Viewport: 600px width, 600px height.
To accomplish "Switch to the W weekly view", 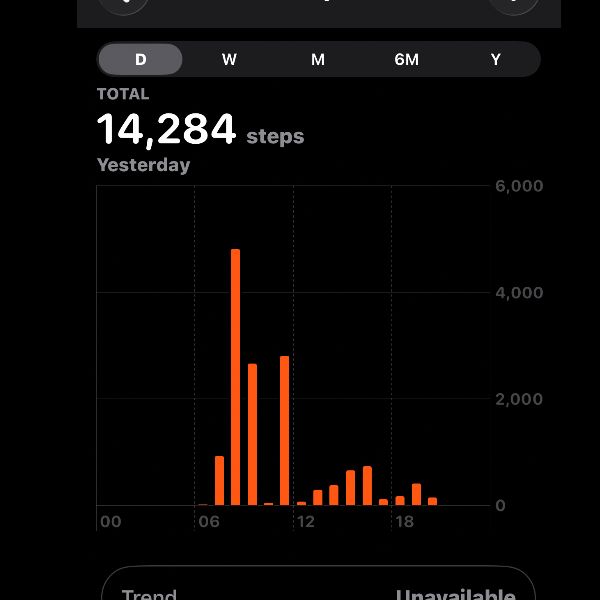I will (x=229, y=59).
